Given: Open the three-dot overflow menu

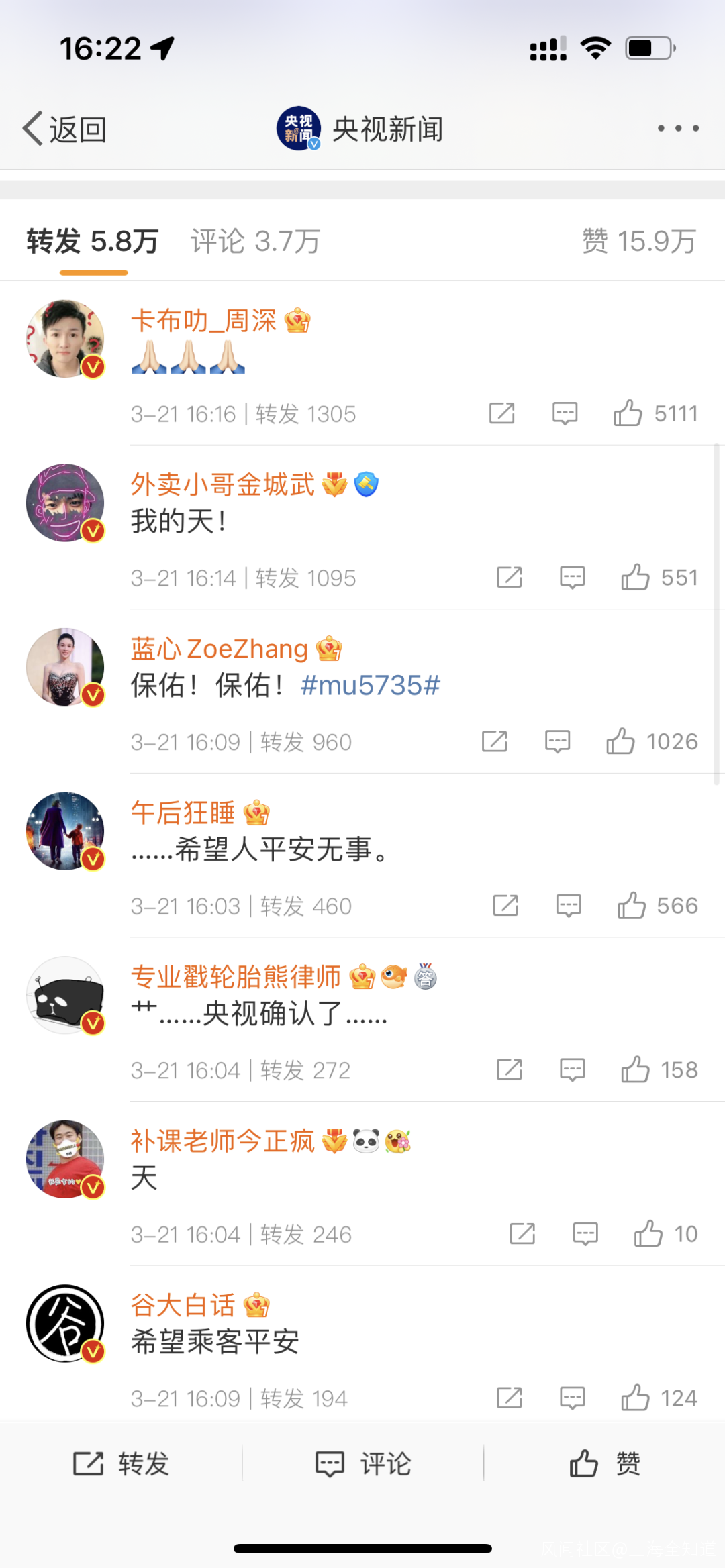Looking at the screenshot, I should point(678,128).
